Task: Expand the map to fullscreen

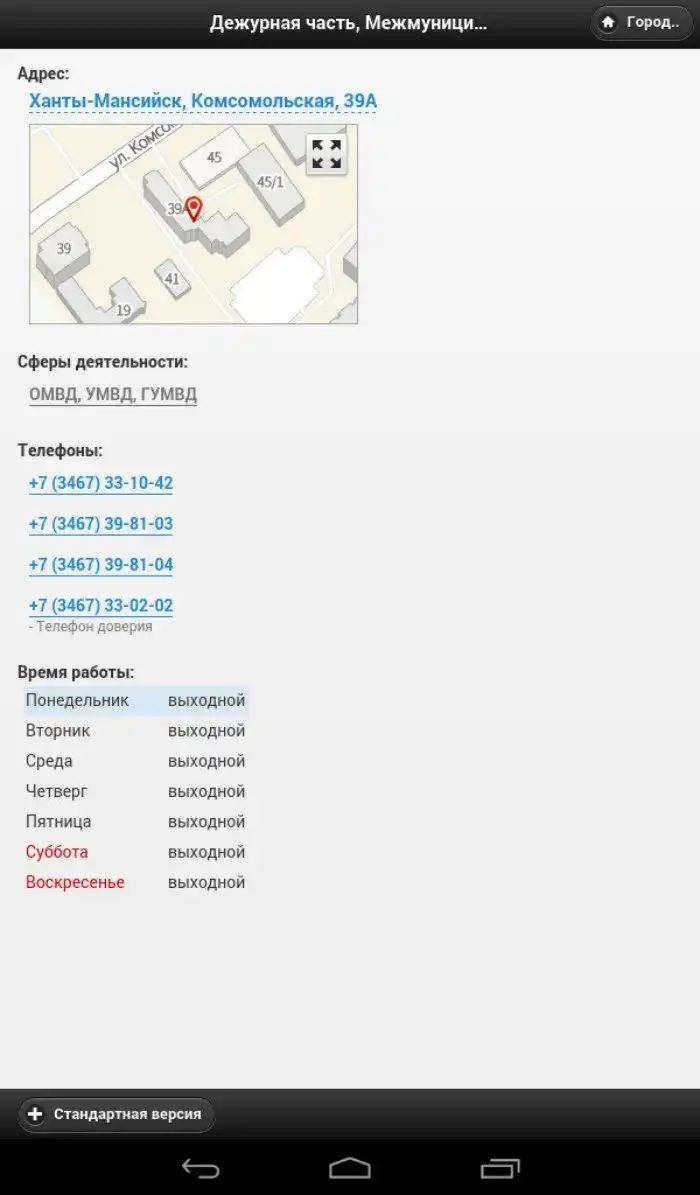Action: pos(326,155)
